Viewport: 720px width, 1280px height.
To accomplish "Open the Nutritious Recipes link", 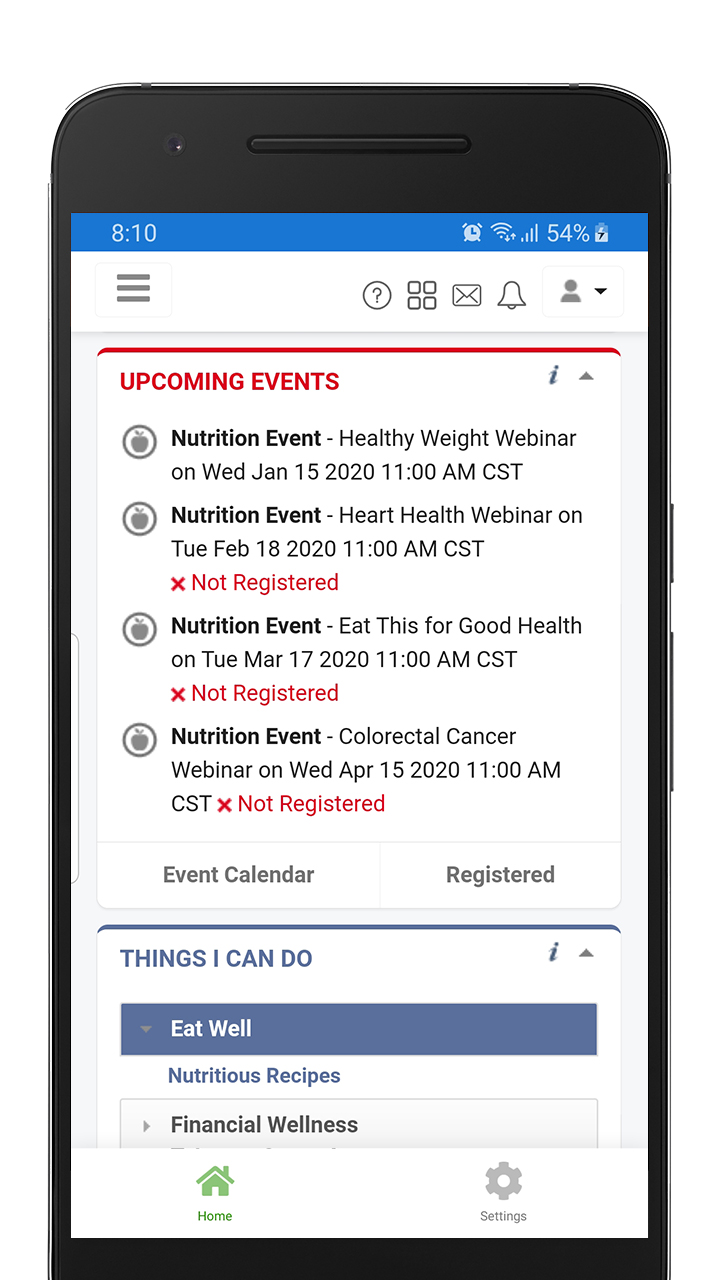I will 254,1076.
